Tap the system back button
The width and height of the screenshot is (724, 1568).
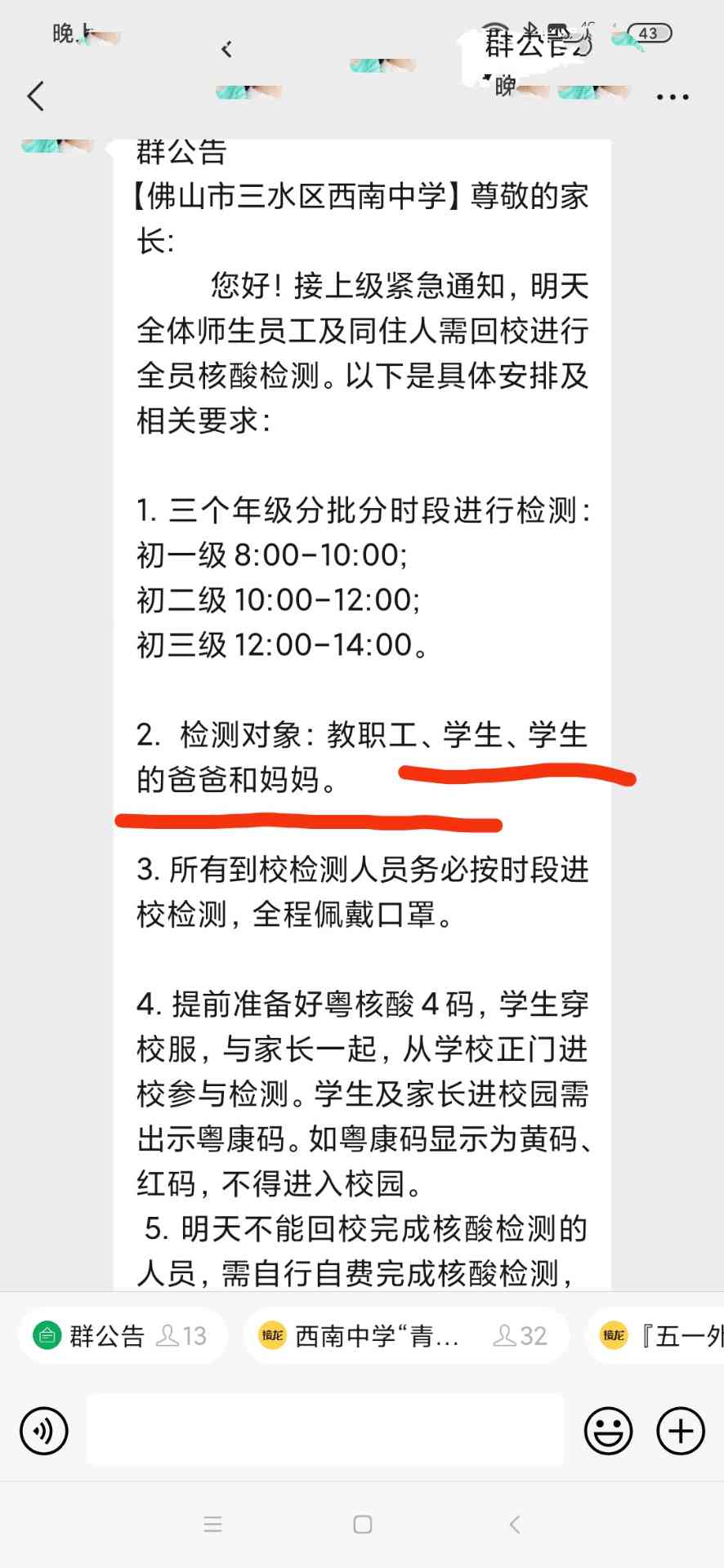(514, 1524)
